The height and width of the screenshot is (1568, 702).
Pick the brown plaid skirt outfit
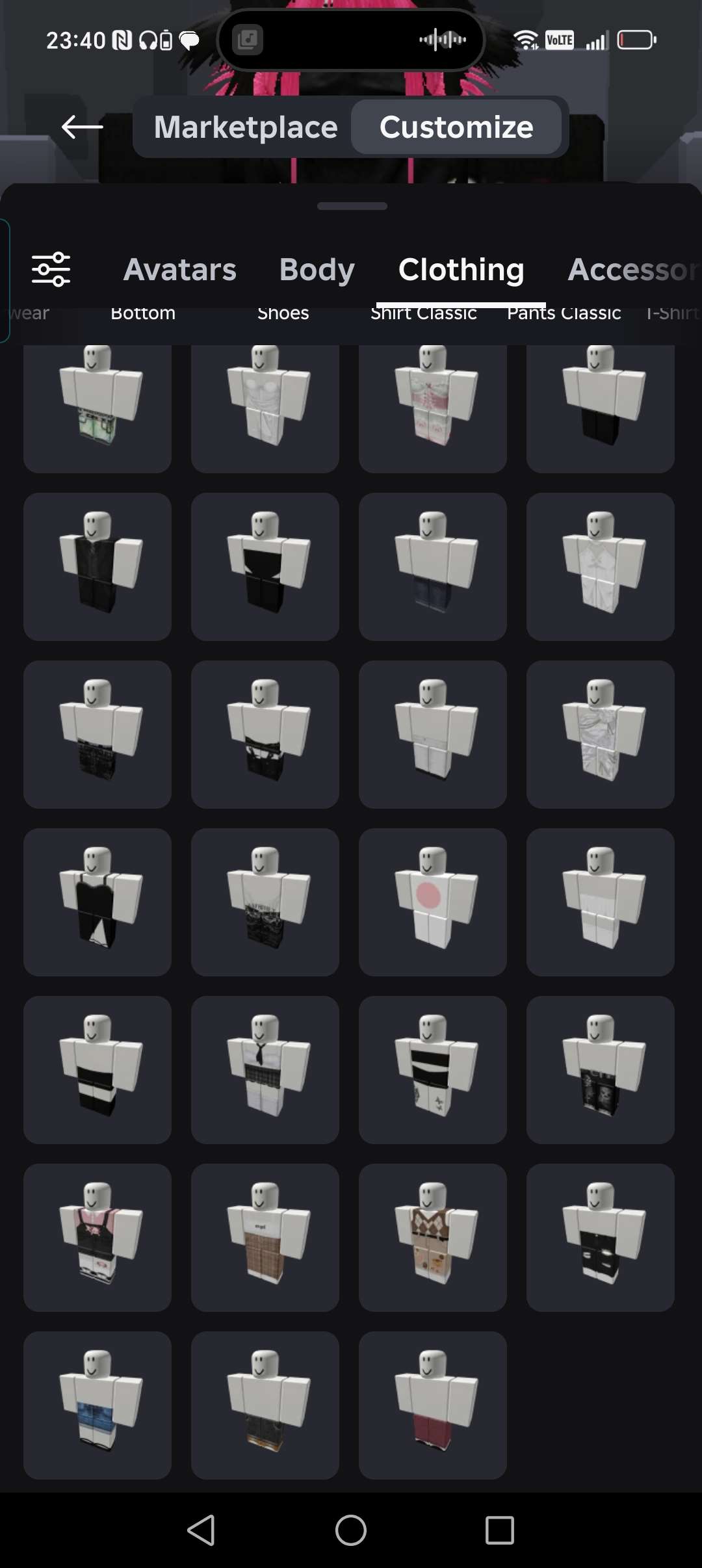click(x=265, y=1237)
